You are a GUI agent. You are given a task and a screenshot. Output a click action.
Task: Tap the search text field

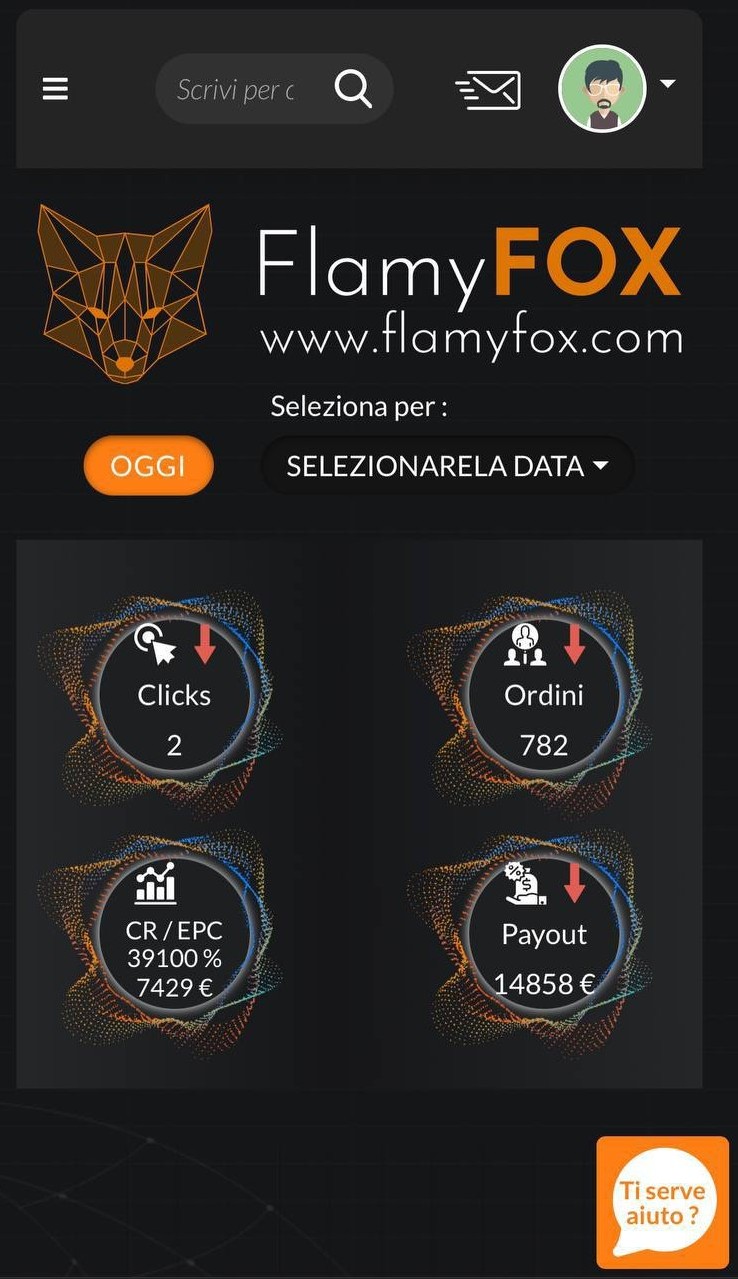tap(240, 89)
